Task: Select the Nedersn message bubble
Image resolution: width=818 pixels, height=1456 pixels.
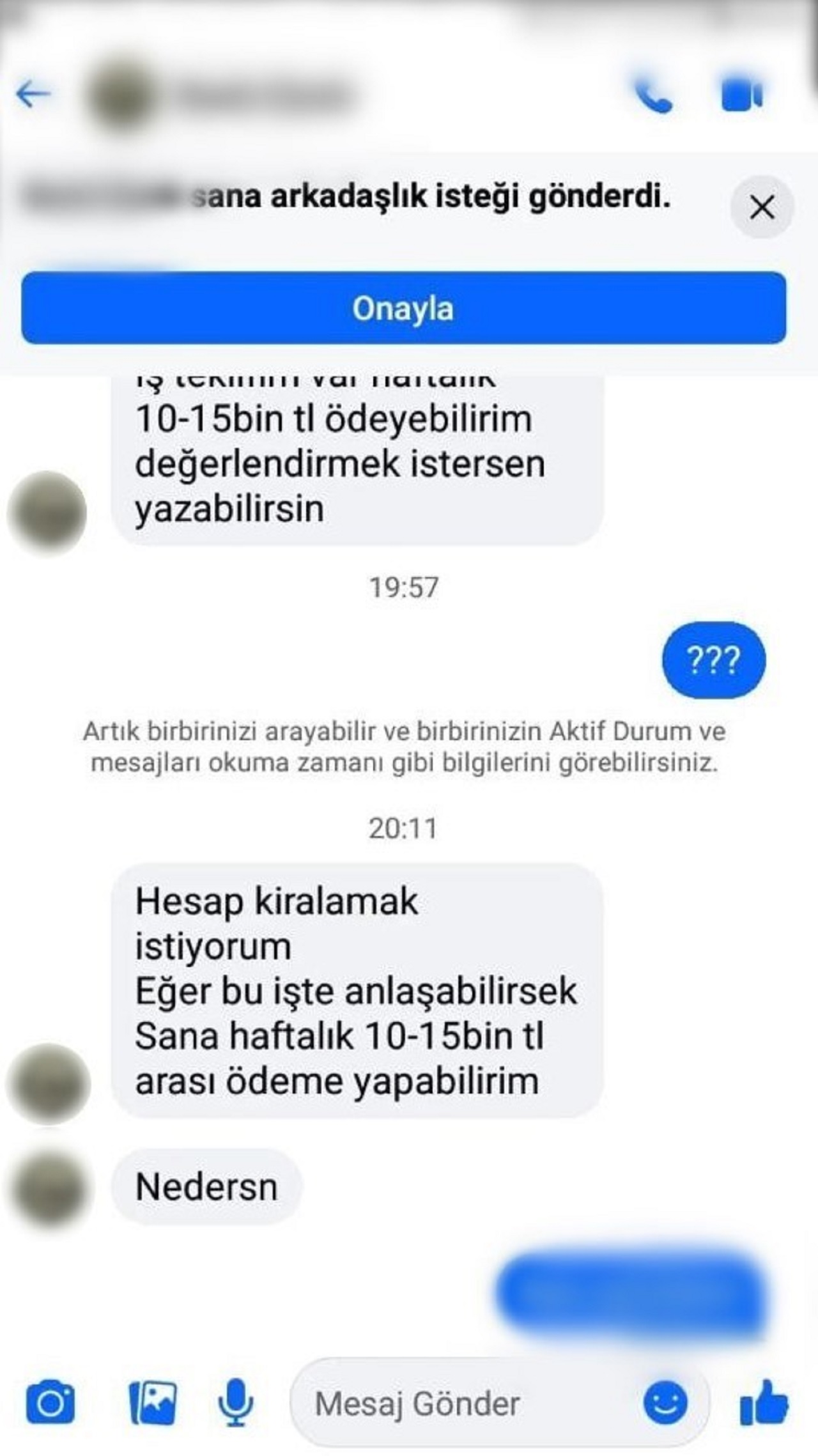Action: pyautogui.click(x=204, y=1183)
